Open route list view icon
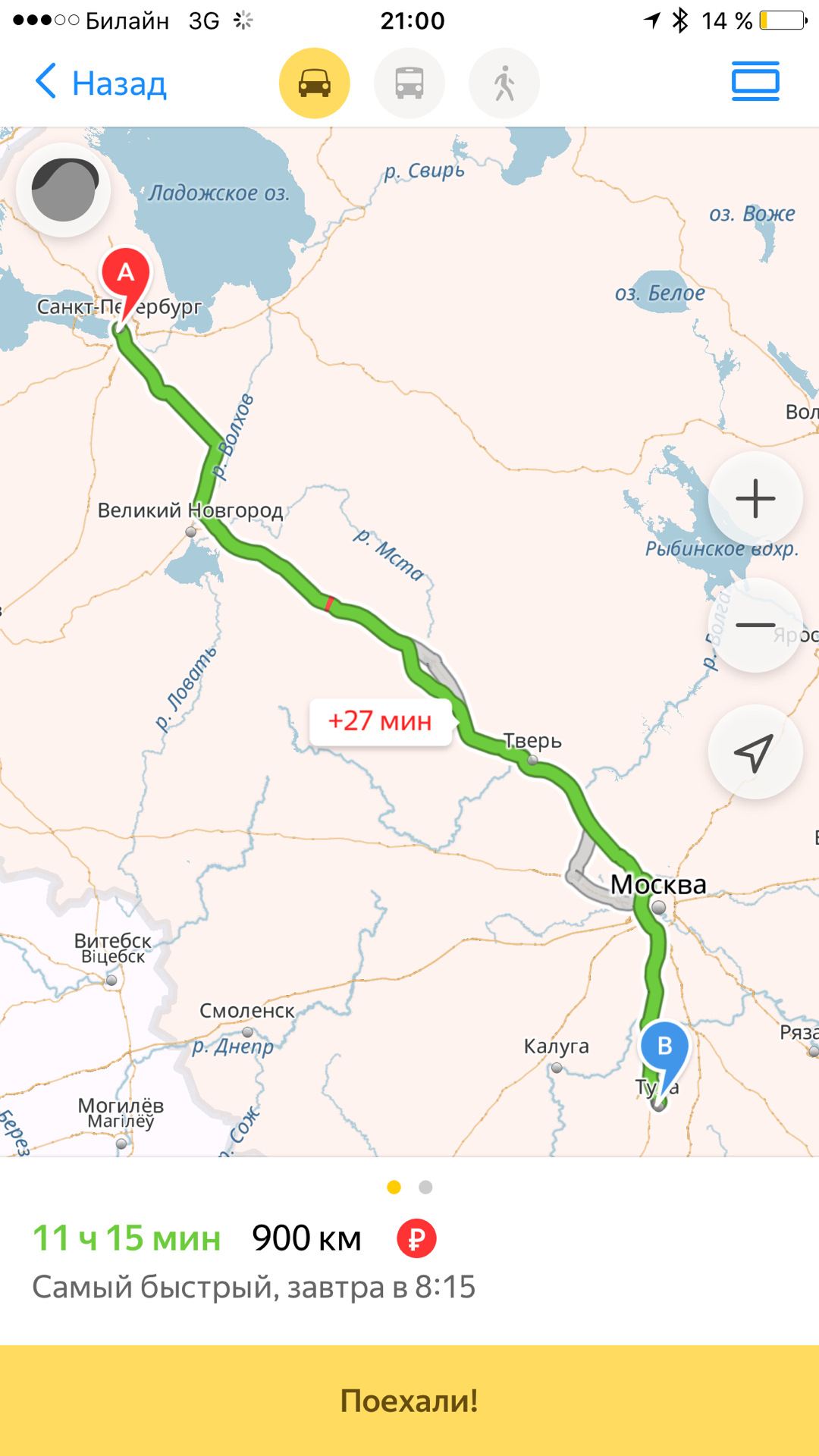Image resolution: width=819 pixels, height=1456 pixels. (755, 81)
